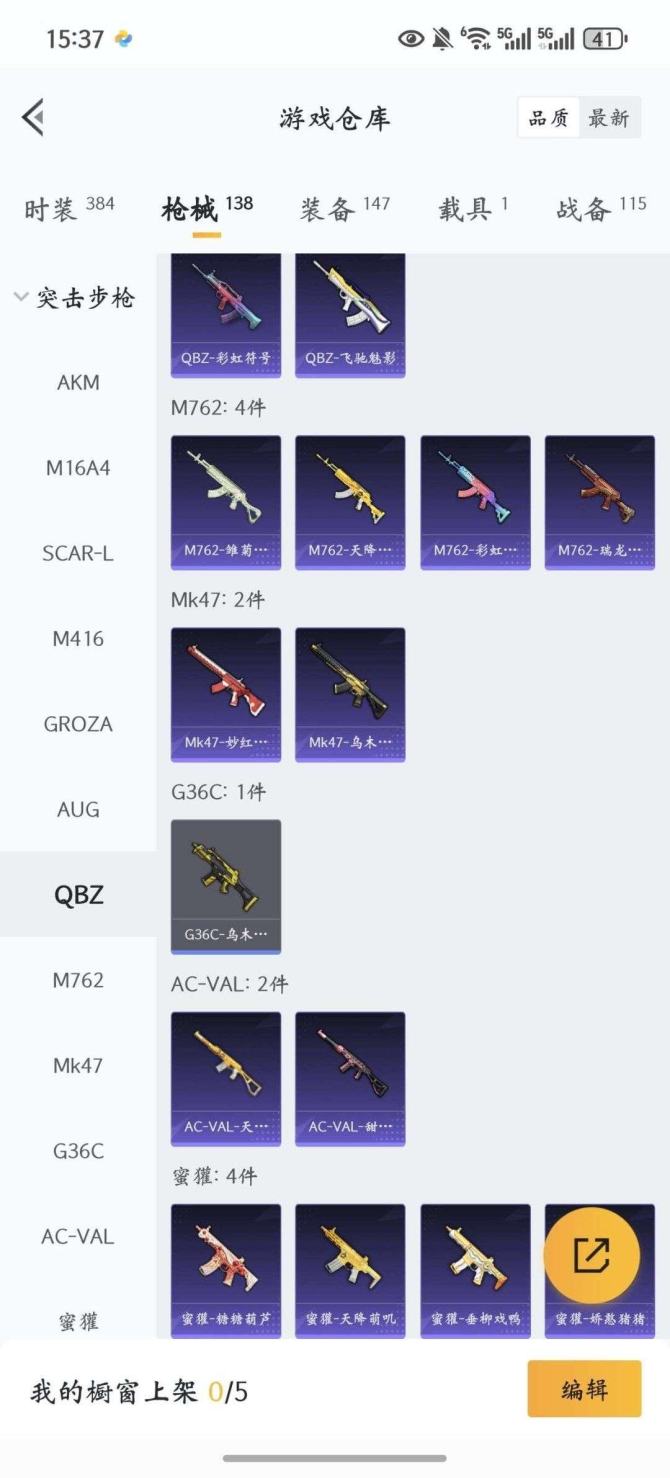Open the G36C-乌木 skin card
670x1478 pixels.
226,886
